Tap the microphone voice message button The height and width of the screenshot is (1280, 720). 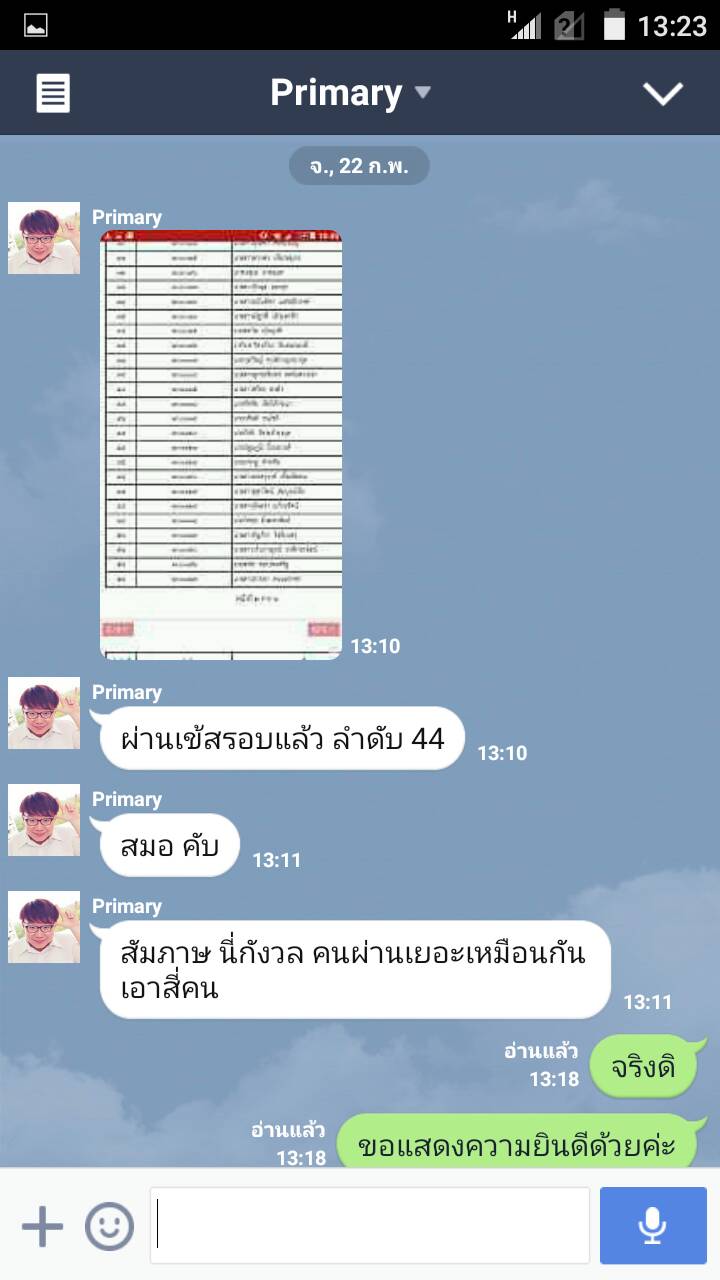(653, 1226)
